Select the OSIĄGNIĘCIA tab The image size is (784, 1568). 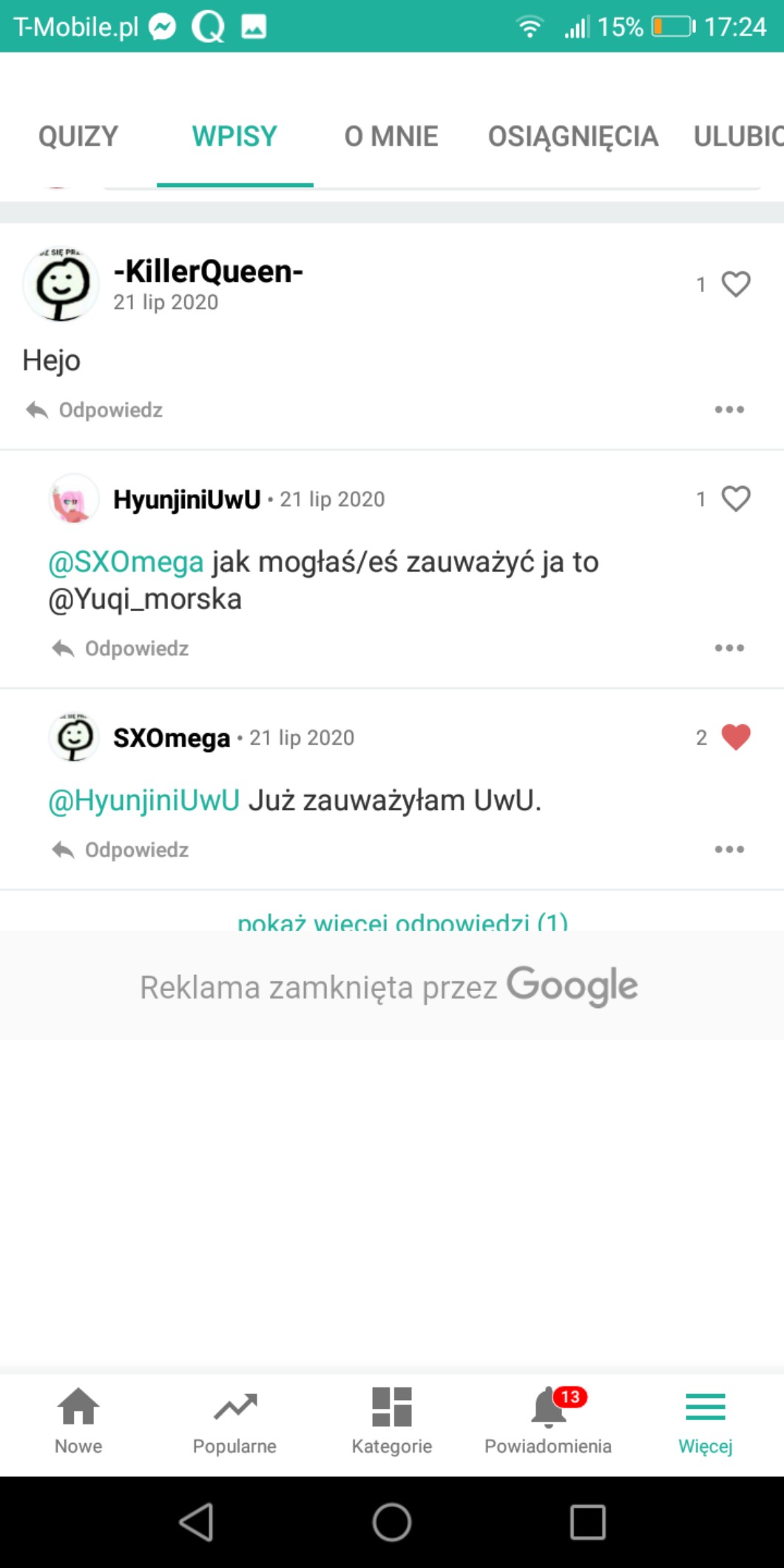(572, 137)
